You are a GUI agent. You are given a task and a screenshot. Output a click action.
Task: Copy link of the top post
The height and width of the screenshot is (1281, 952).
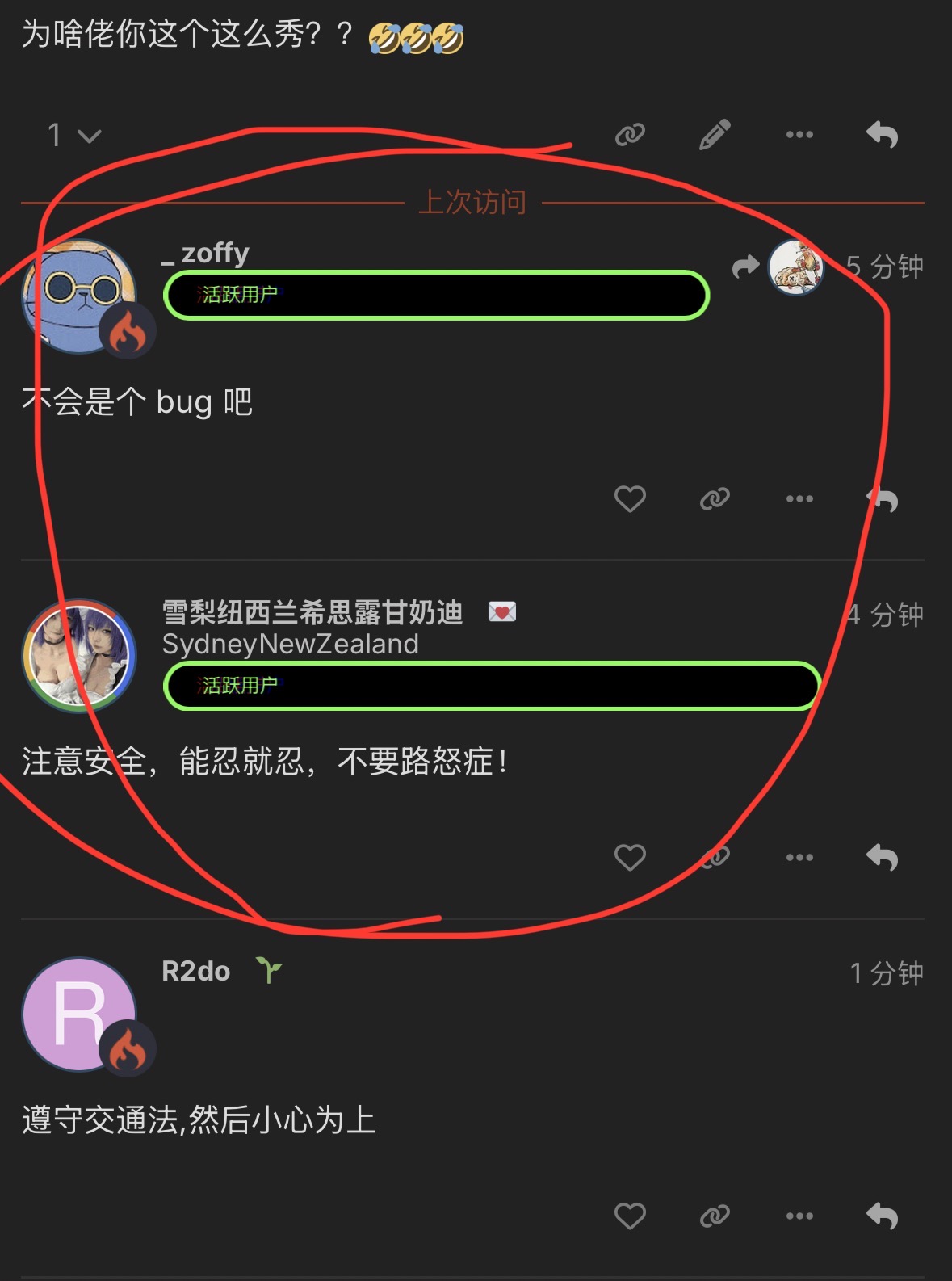click(x=630, y=135)
